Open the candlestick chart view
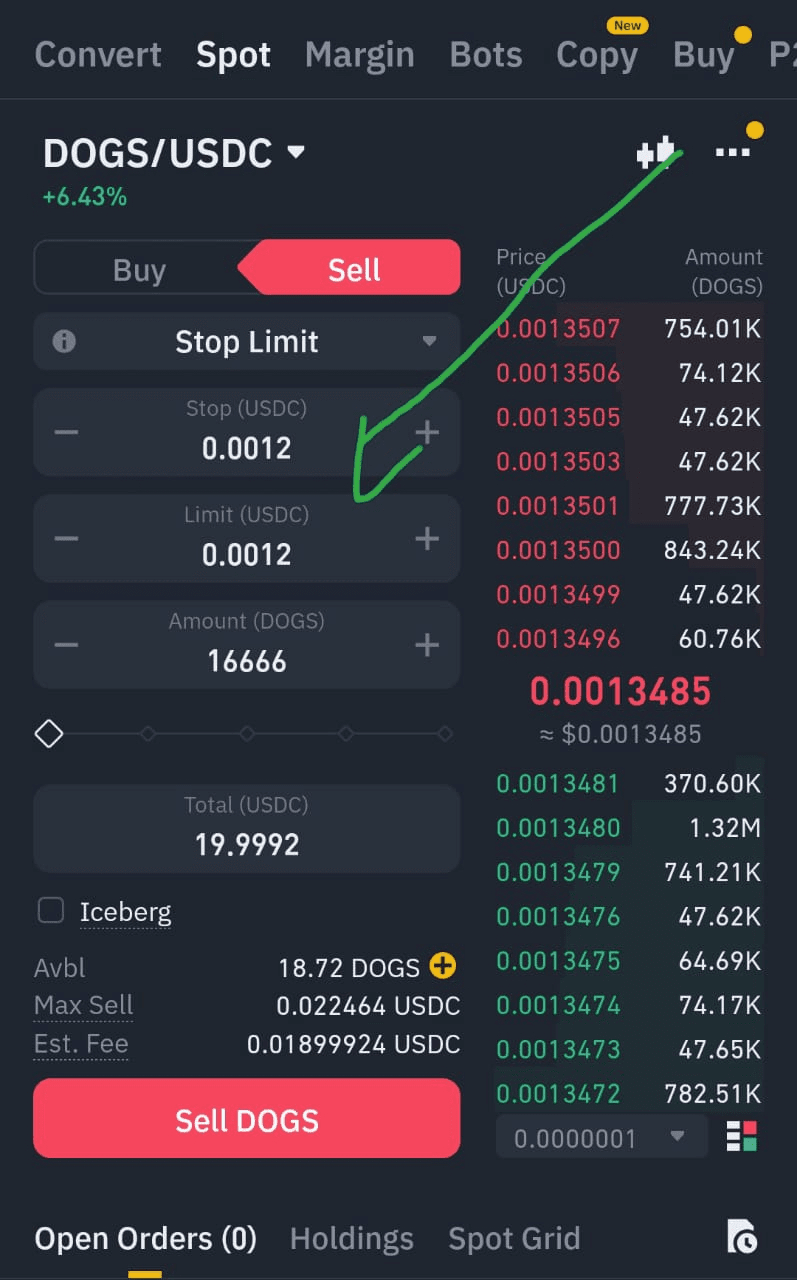 [x=656, y=153]
